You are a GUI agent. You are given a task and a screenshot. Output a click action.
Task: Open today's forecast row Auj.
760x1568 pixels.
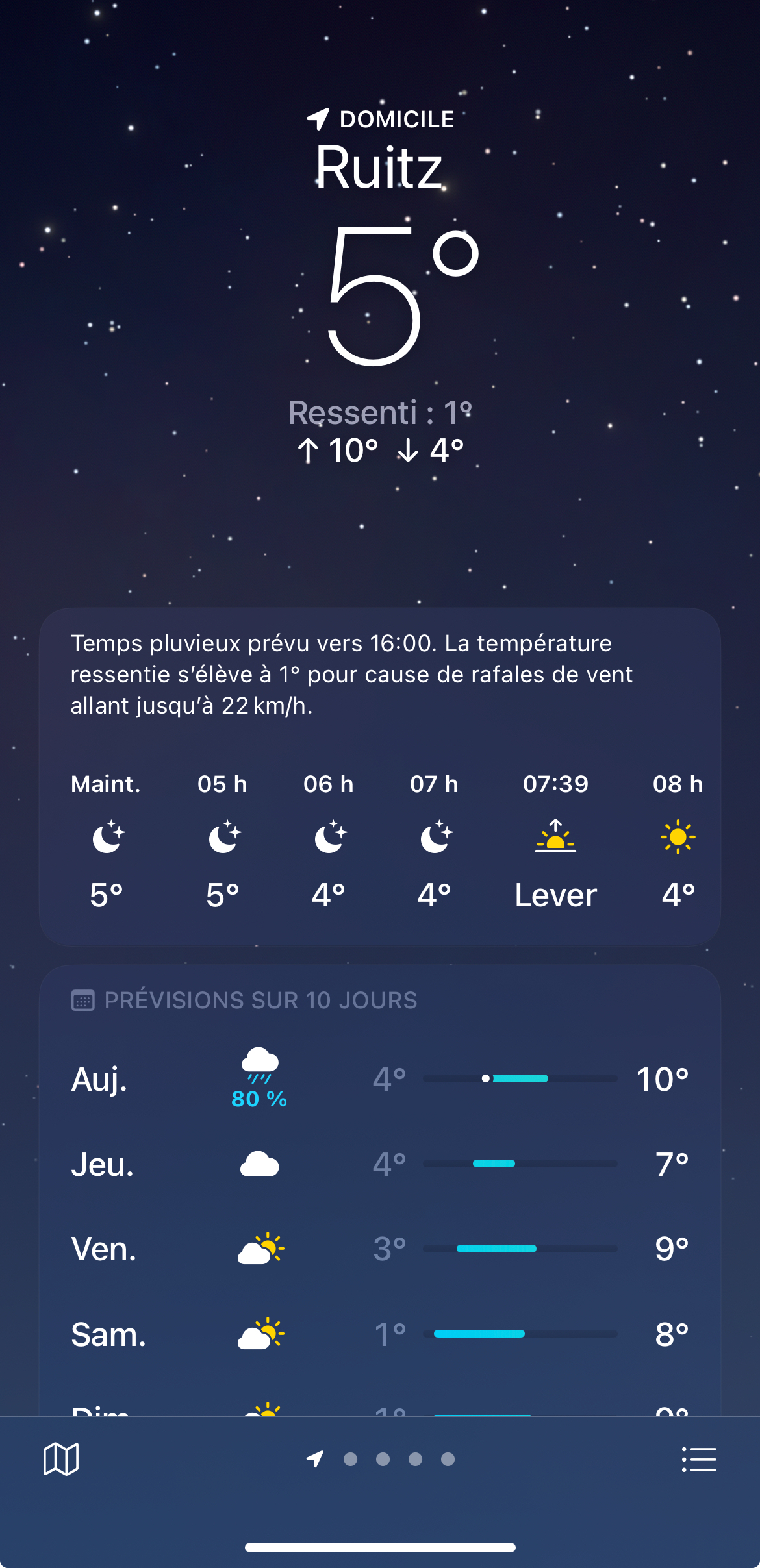click(x=380, y=1078)
